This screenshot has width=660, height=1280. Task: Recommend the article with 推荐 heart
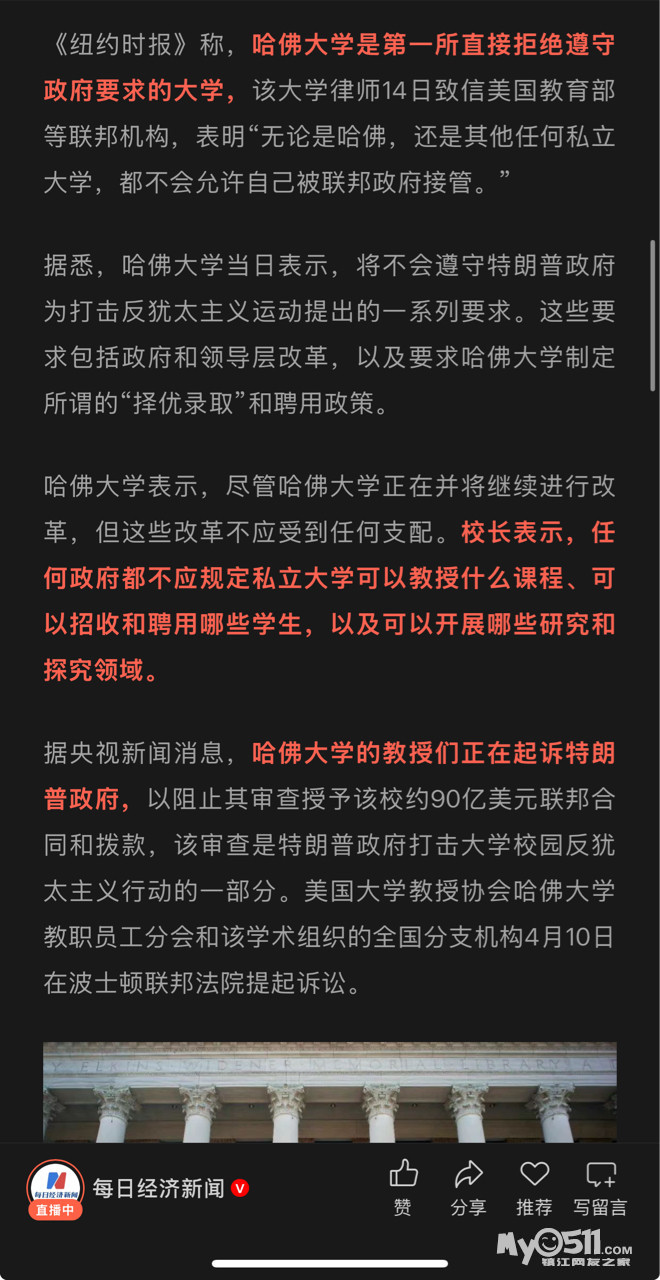[x=535, y=1186]
